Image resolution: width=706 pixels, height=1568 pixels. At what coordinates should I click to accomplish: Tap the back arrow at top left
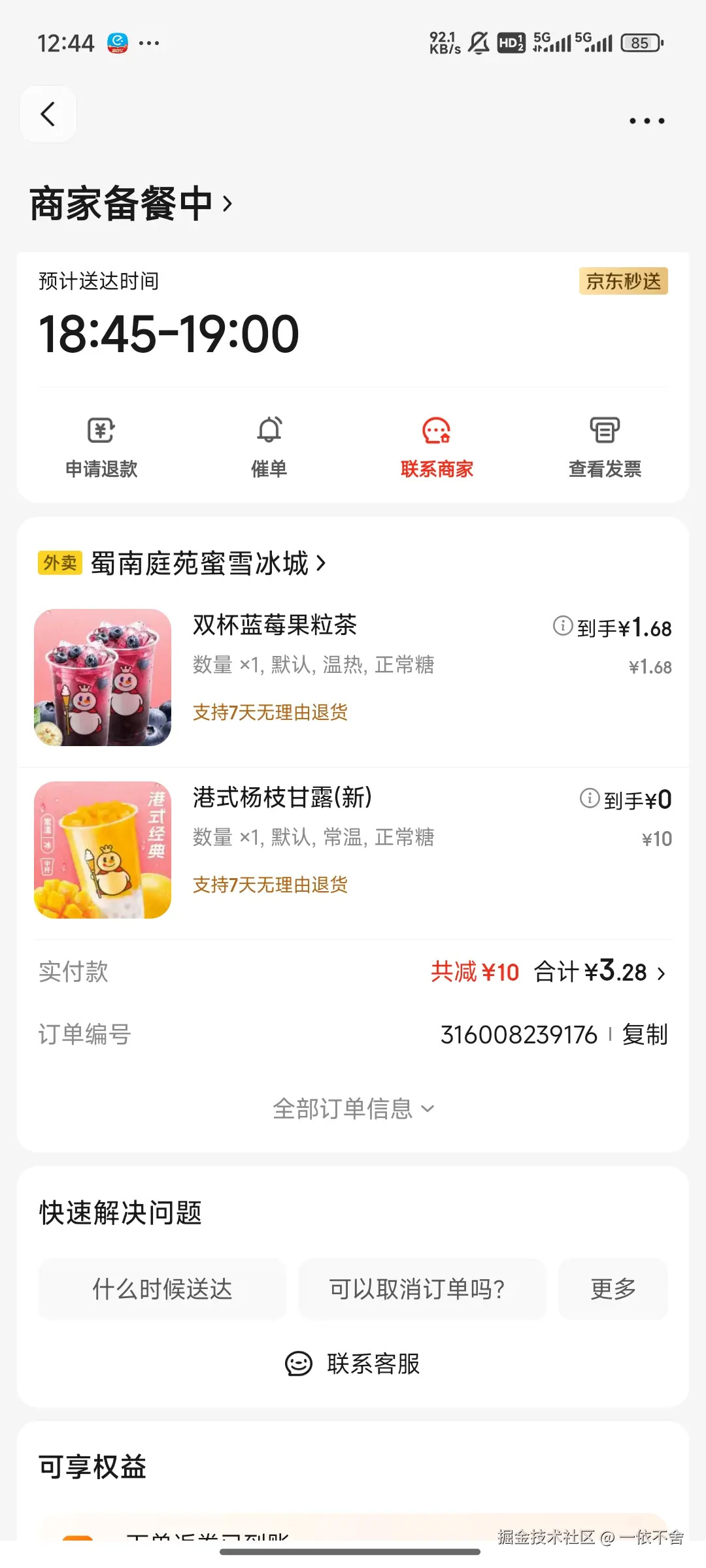[47, 114]
